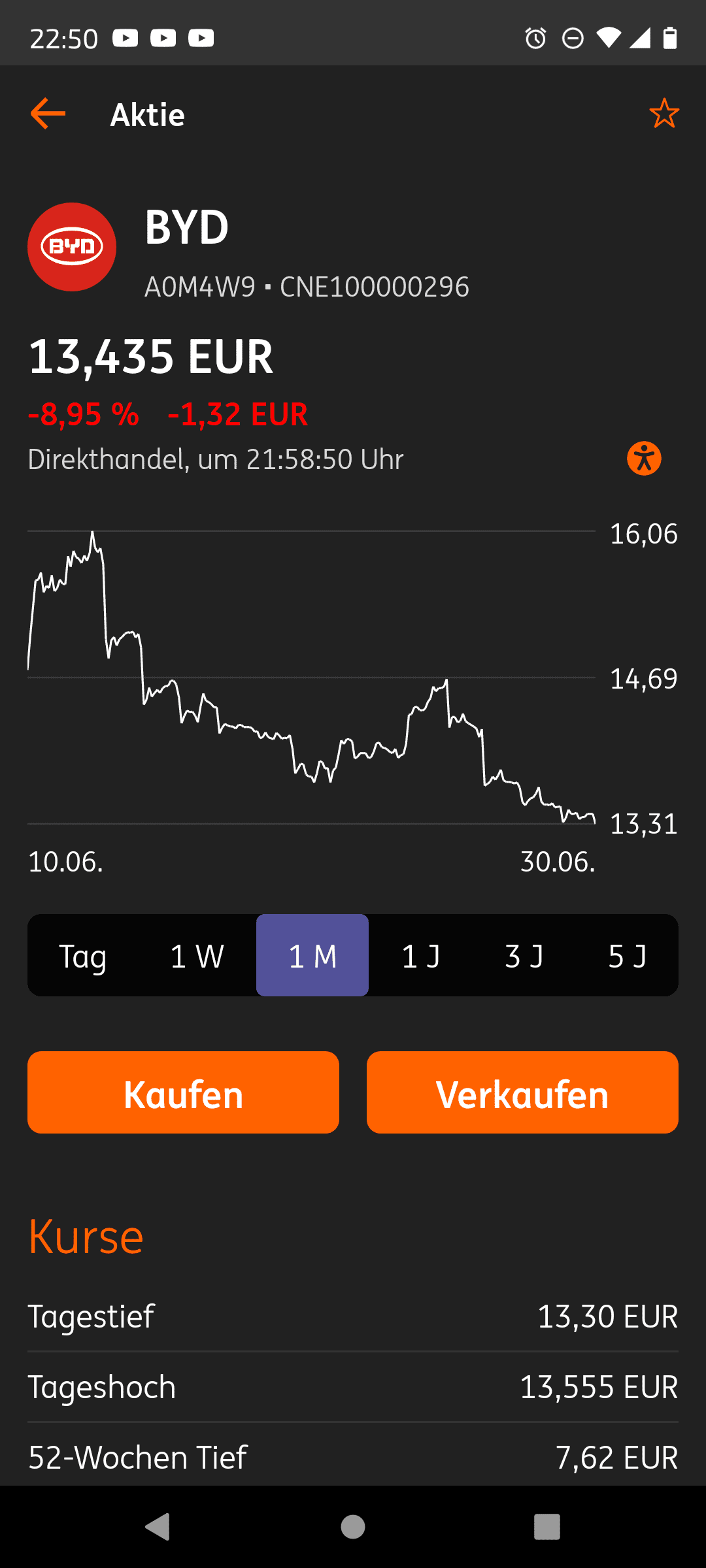Open the accessibility chart view icon

point(644,458)
